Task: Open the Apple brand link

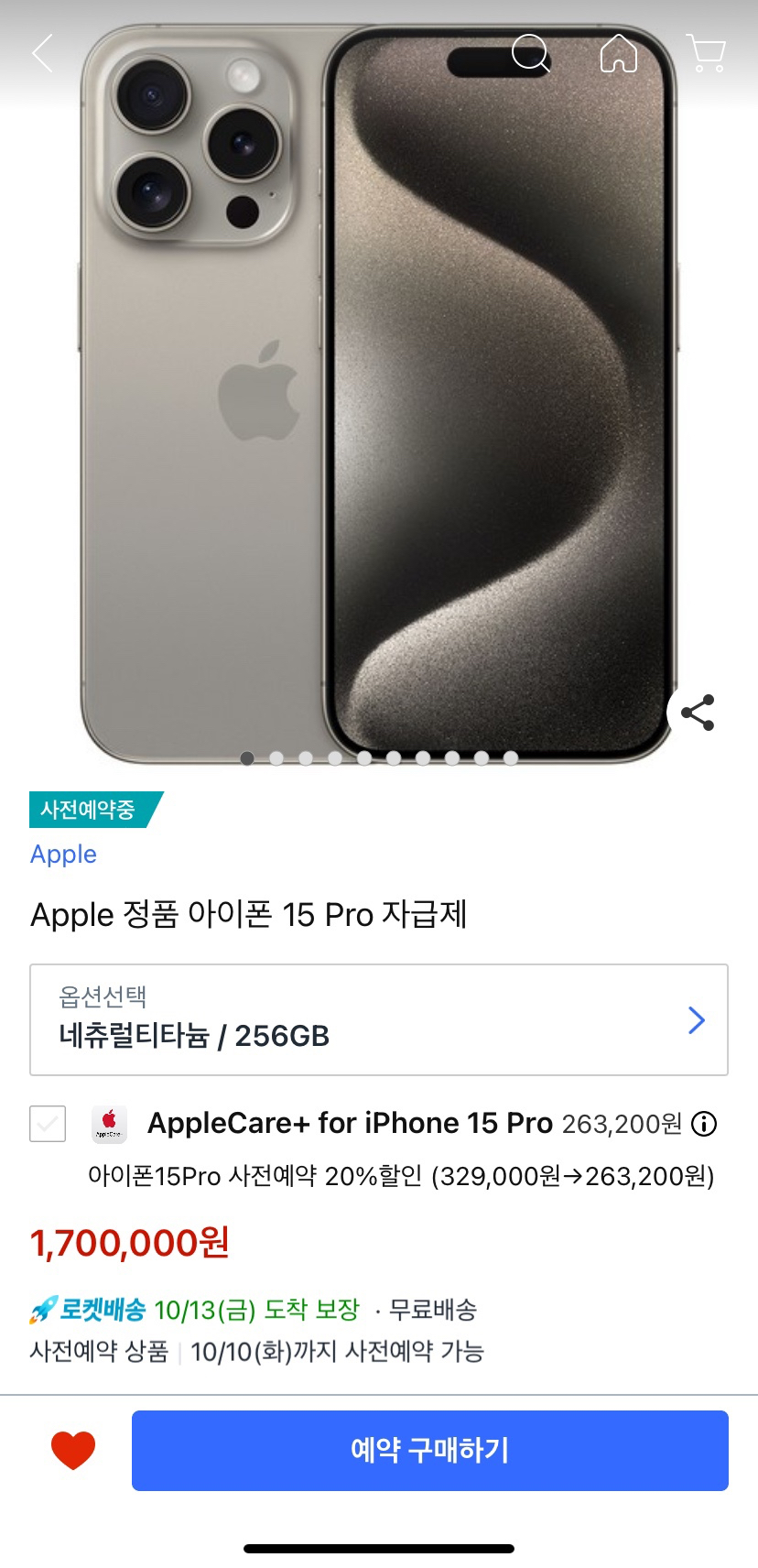Action: tap(63, 854)
